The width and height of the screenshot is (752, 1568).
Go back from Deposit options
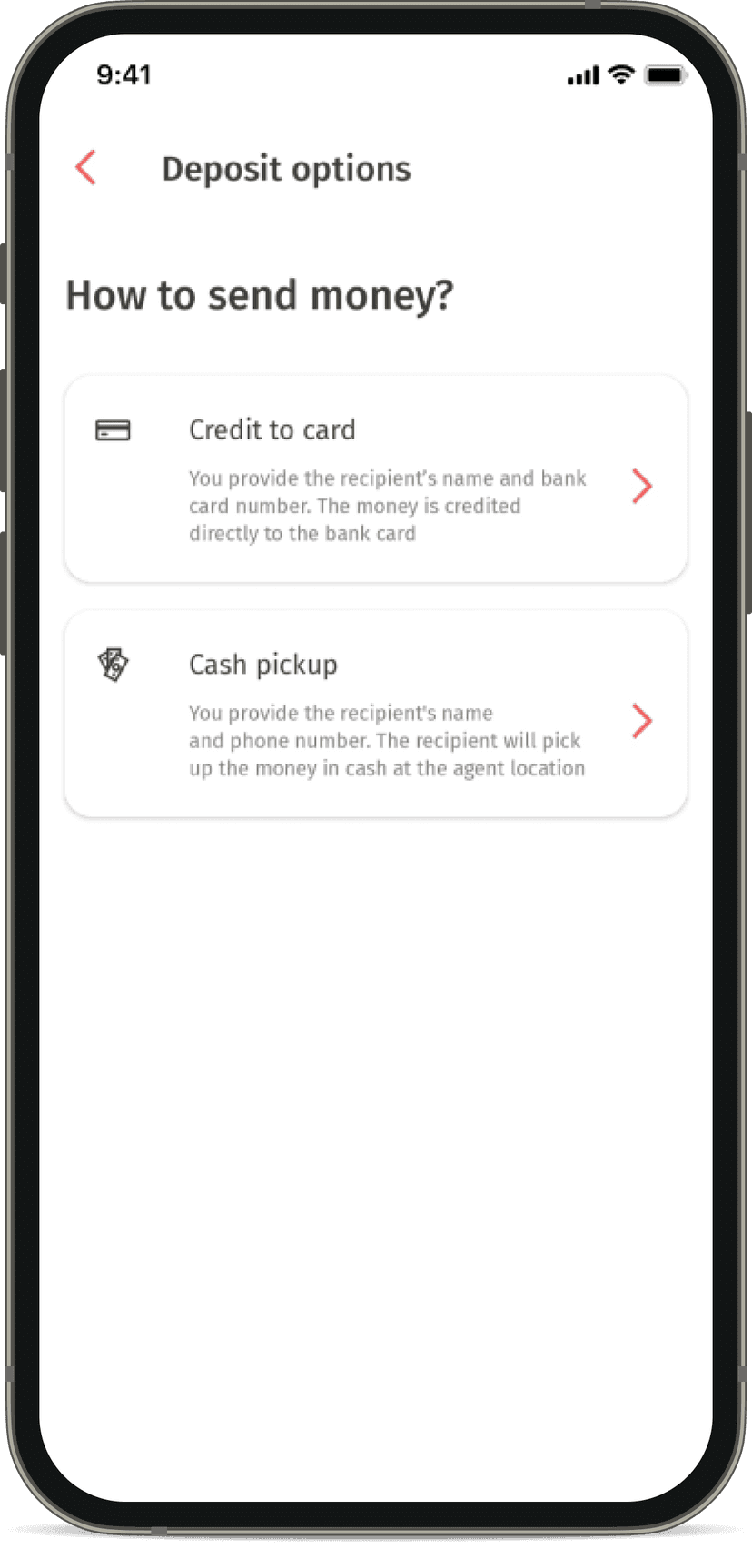tap(86, 168)
